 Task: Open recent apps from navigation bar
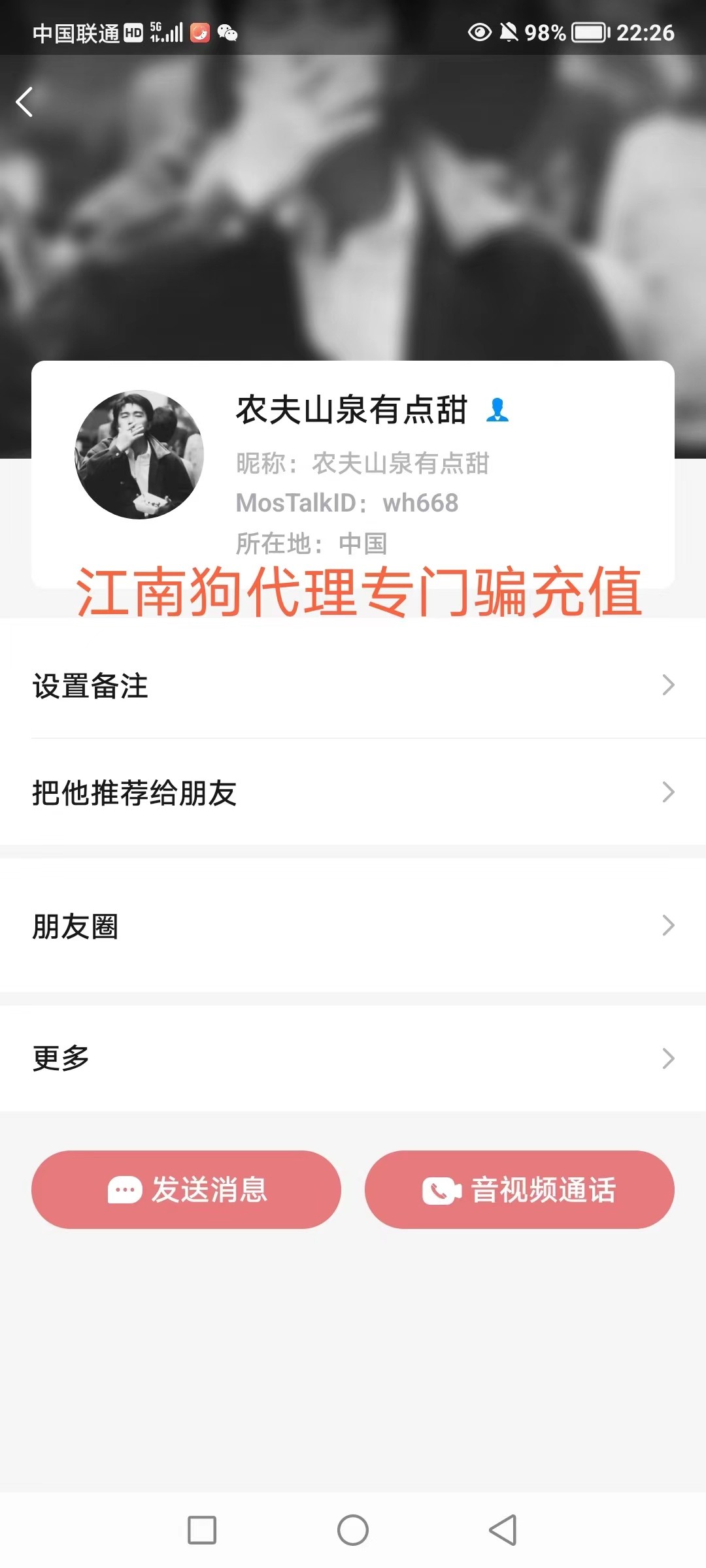pos(202,1530)
